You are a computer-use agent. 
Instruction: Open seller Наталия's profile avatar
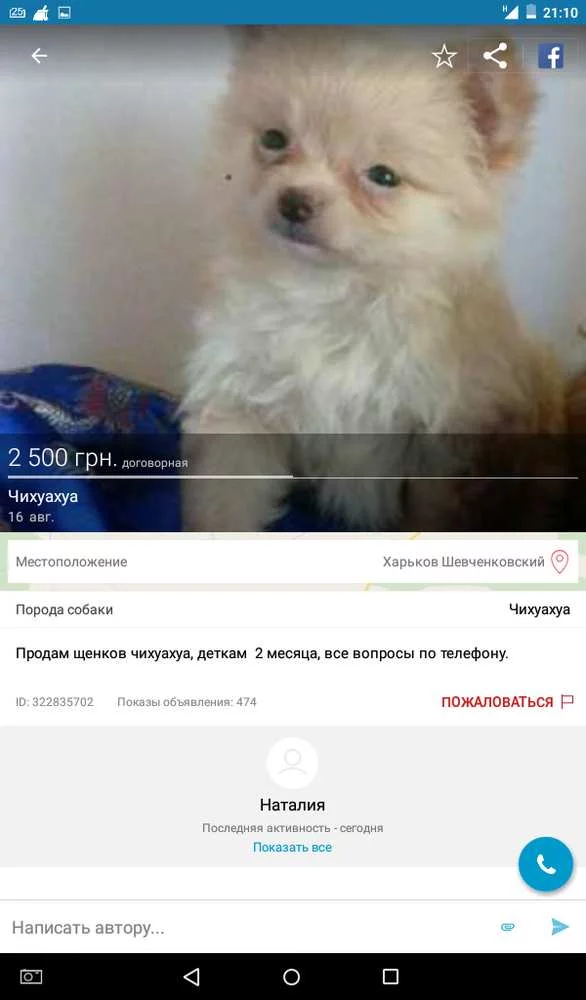tap(292, 763)
